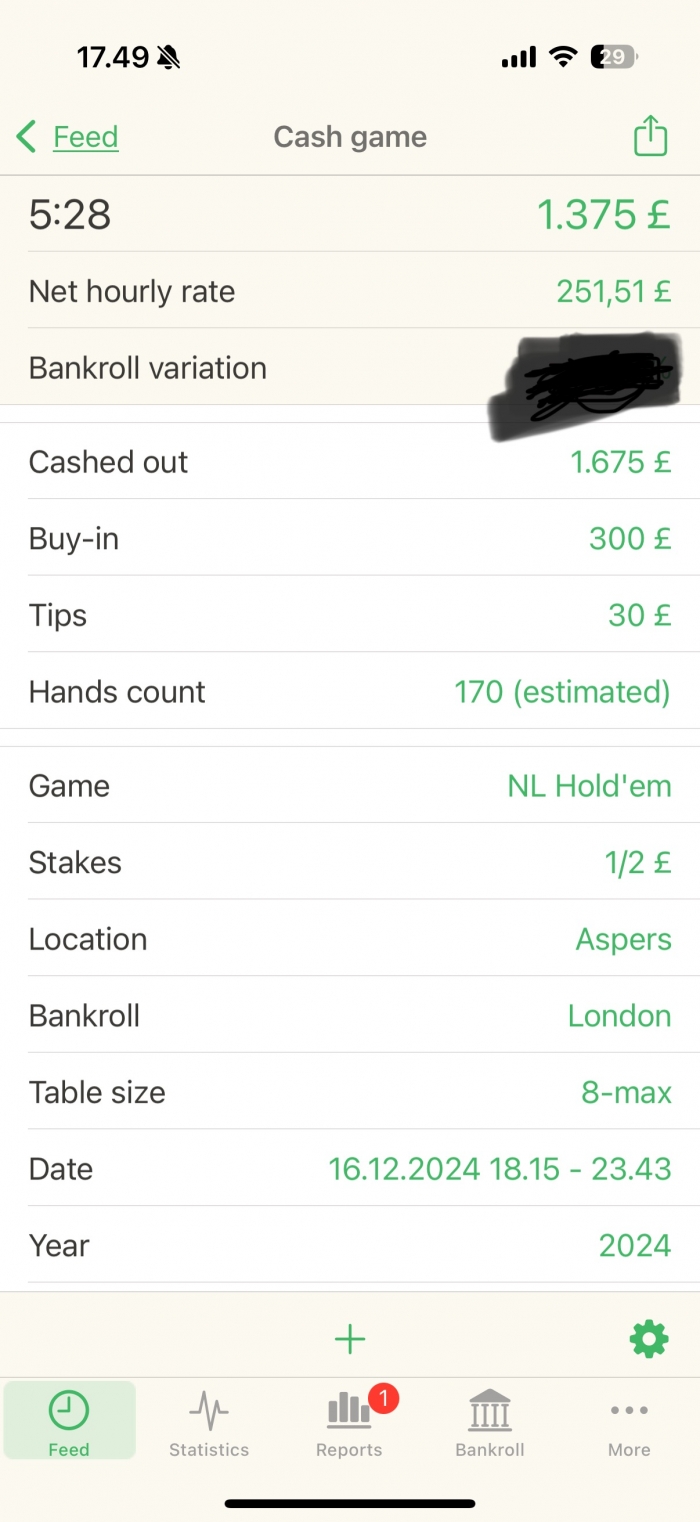This screenshot has height=1522, width=700.
Task: Change the Location Aspers row
Action: coord(350,938)
